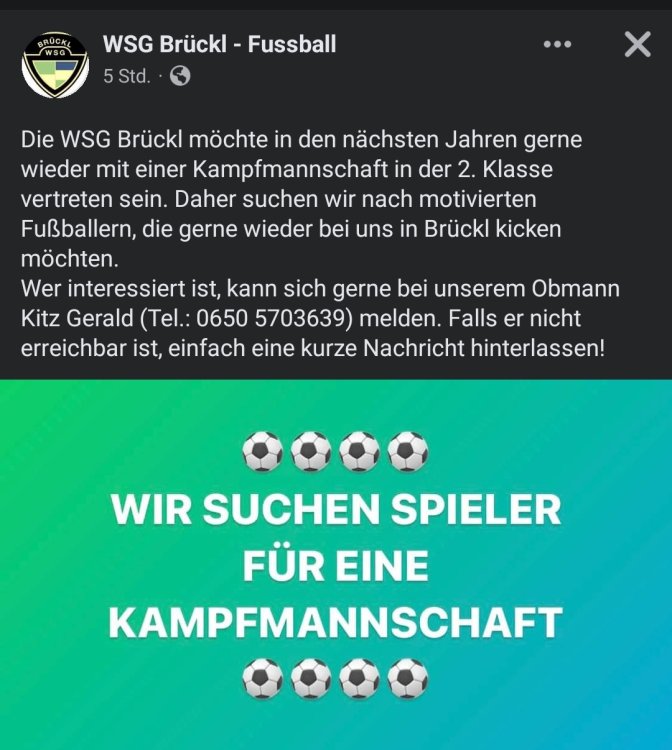Screen dimensions: 672x750
Task: Open the post's three-dot options menu
Action: point(557,45)
